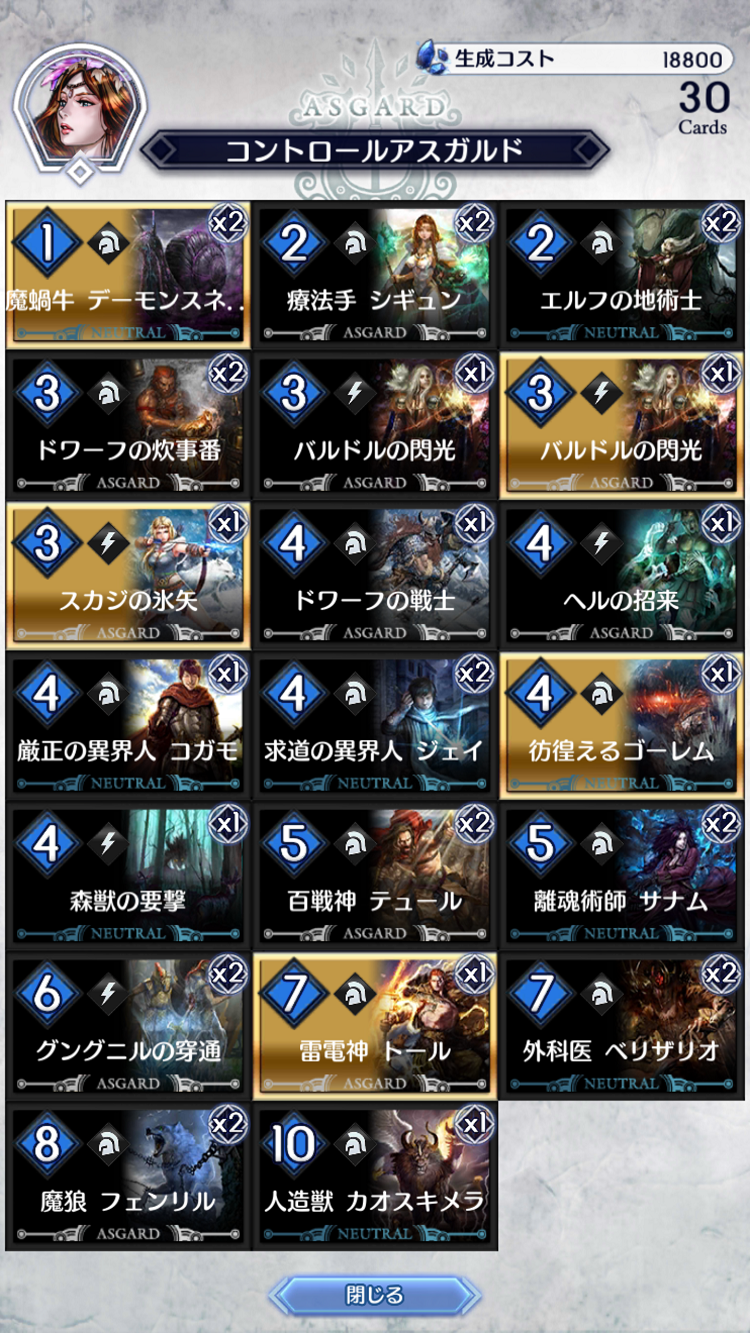
Task: Open the 百戦神 テュール card
Action: [374, 875]
